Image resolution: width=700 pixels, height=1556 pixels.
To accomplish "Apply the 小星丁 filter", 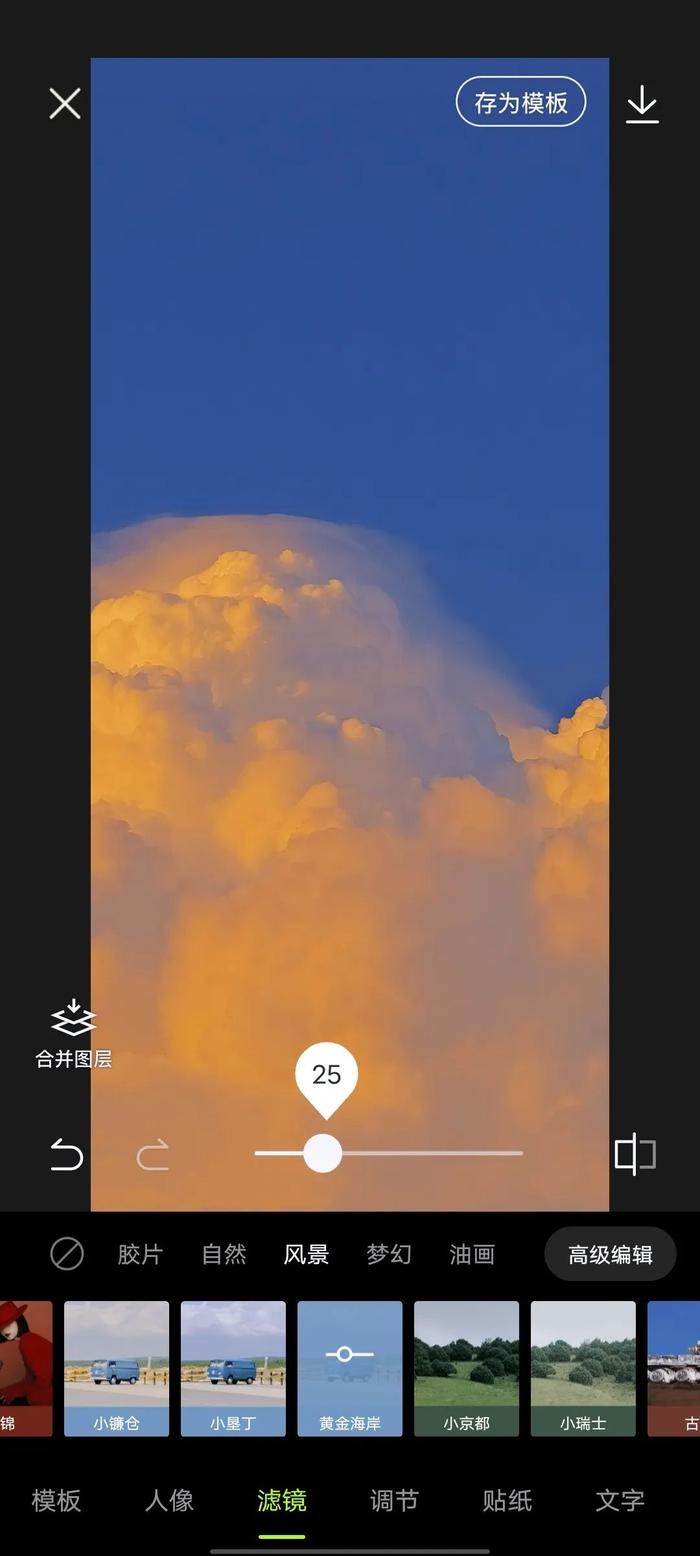I will [233, 1367].
